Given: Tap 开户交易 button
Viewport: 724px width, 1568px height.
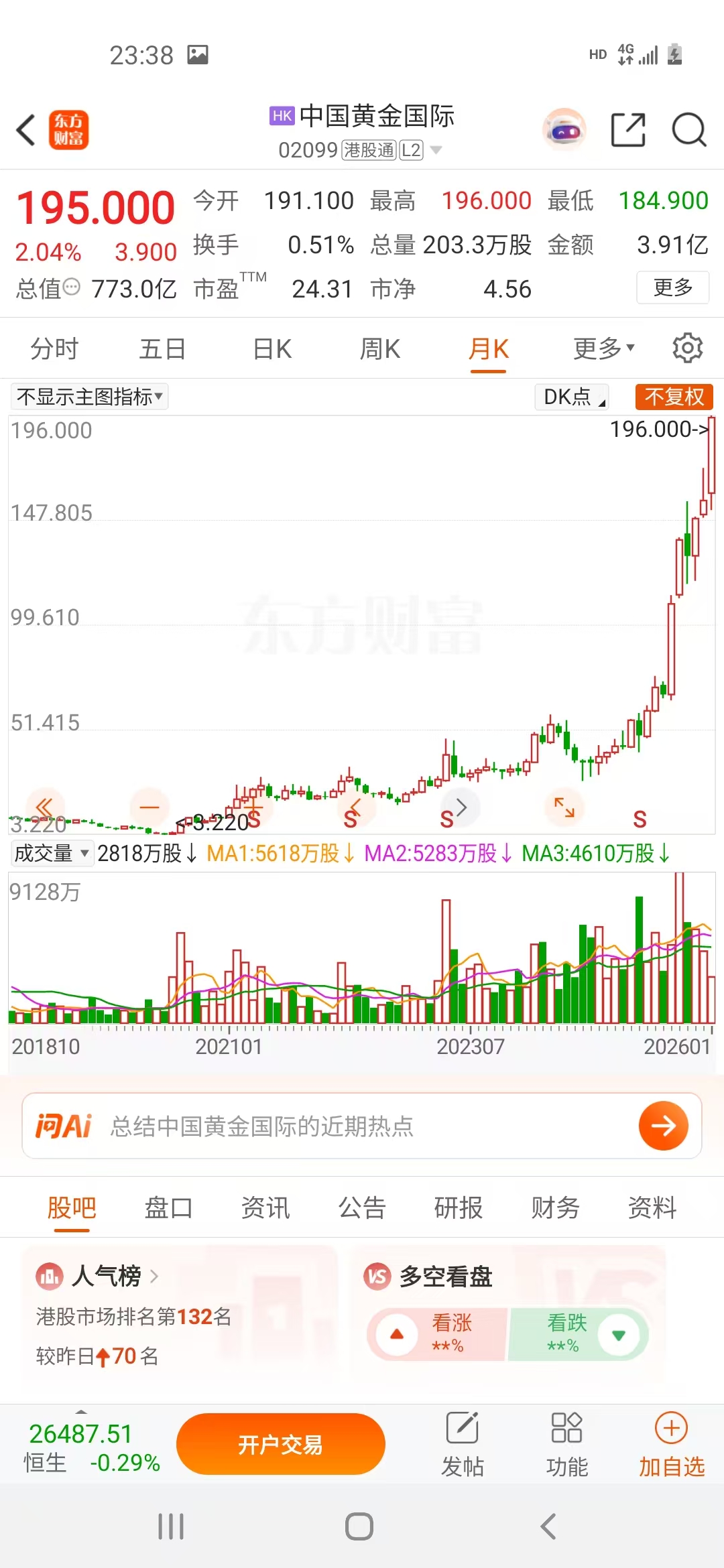Looking at the screenshot, I should pos(280,1444).
